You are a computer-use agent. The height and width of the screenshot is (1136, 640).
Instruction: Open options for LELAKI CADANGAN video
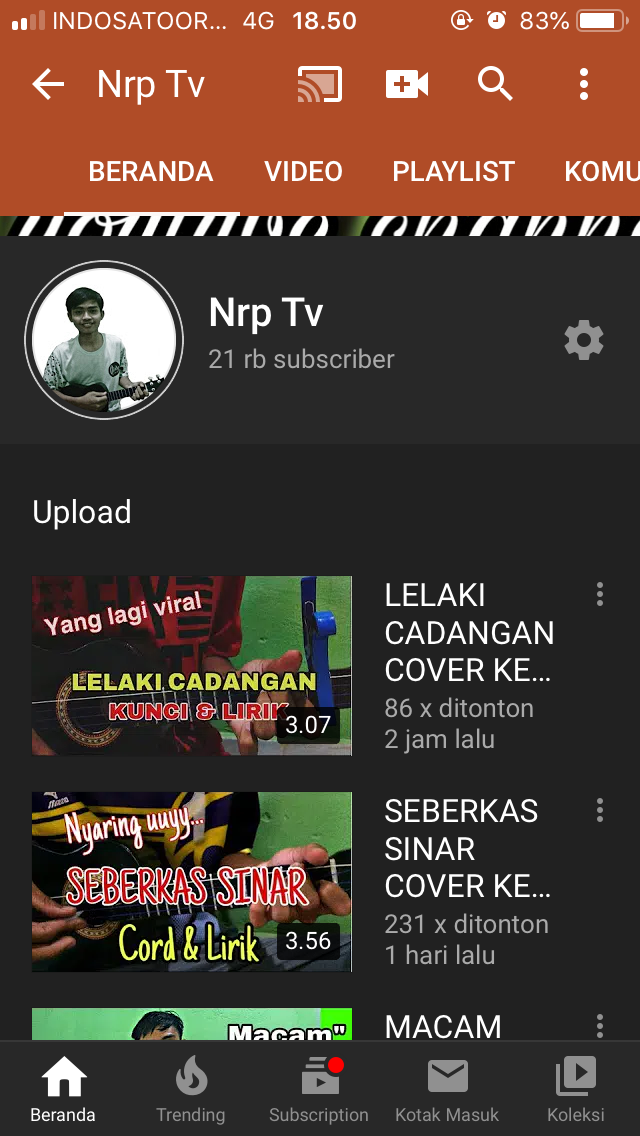click(x=599, y=594)
